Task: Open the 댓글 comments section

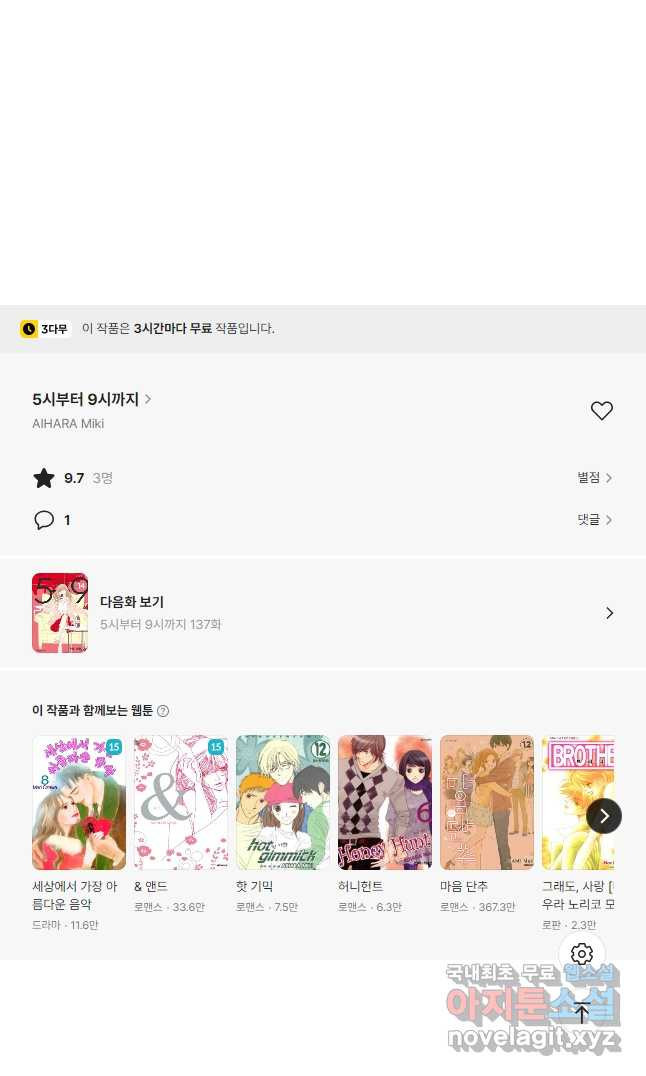Action: (594, 520)
